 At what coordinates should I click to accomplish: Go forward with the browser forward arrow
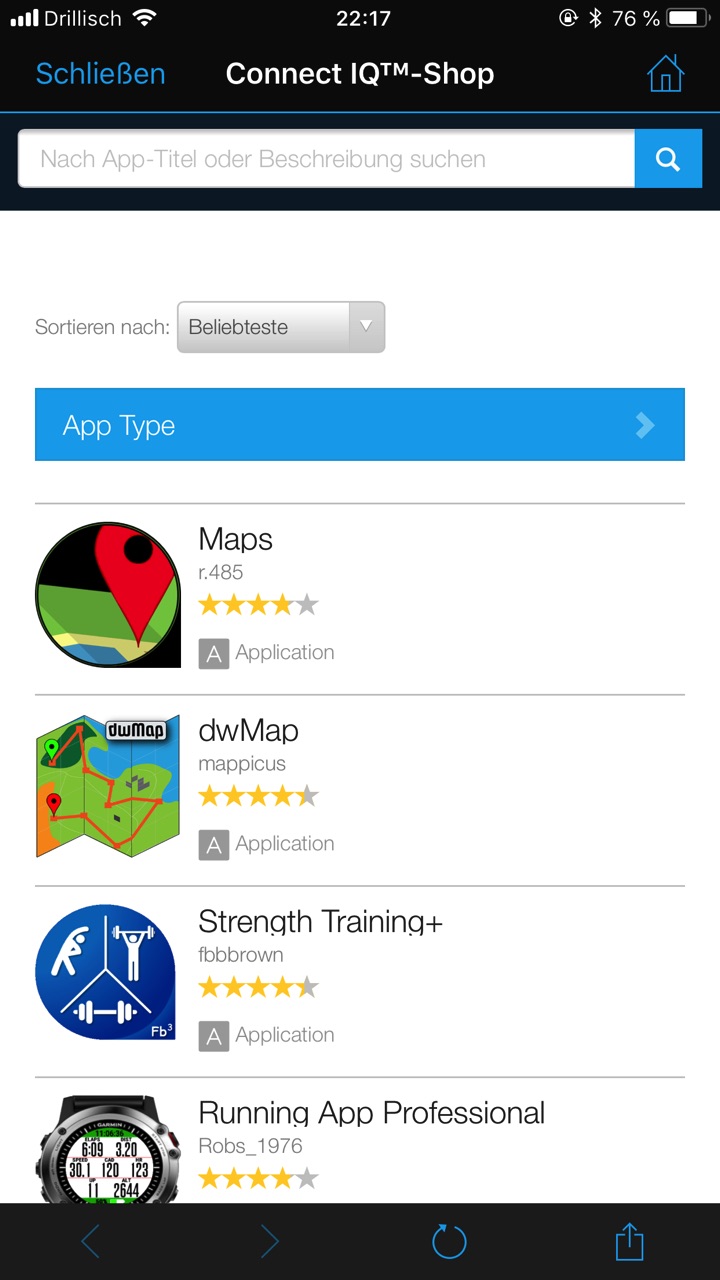point(269,1242)
